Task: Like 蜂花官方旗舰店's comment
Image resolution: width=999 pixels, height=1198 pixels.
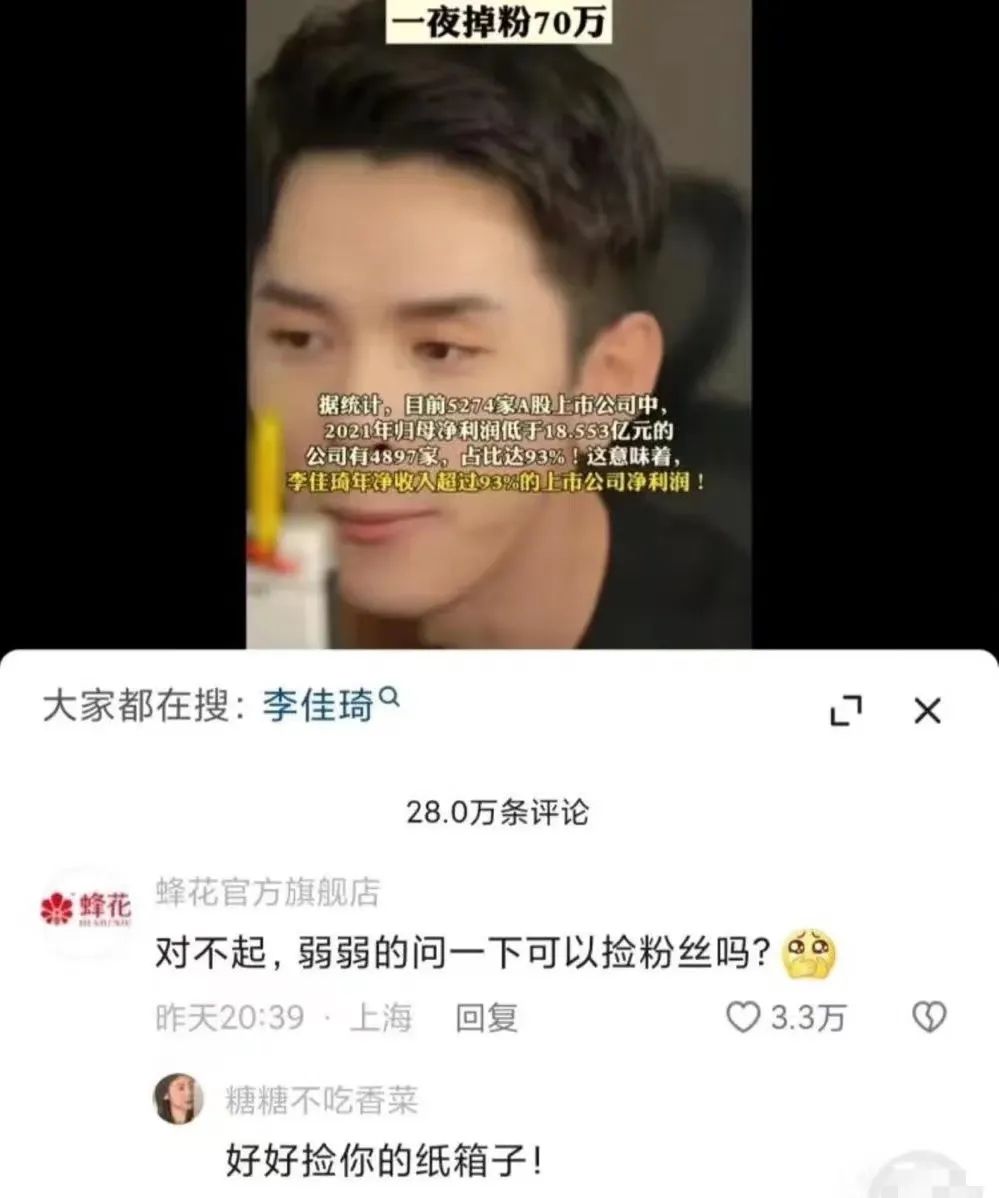Action: pyautogui.click(x=743, y=1018)
